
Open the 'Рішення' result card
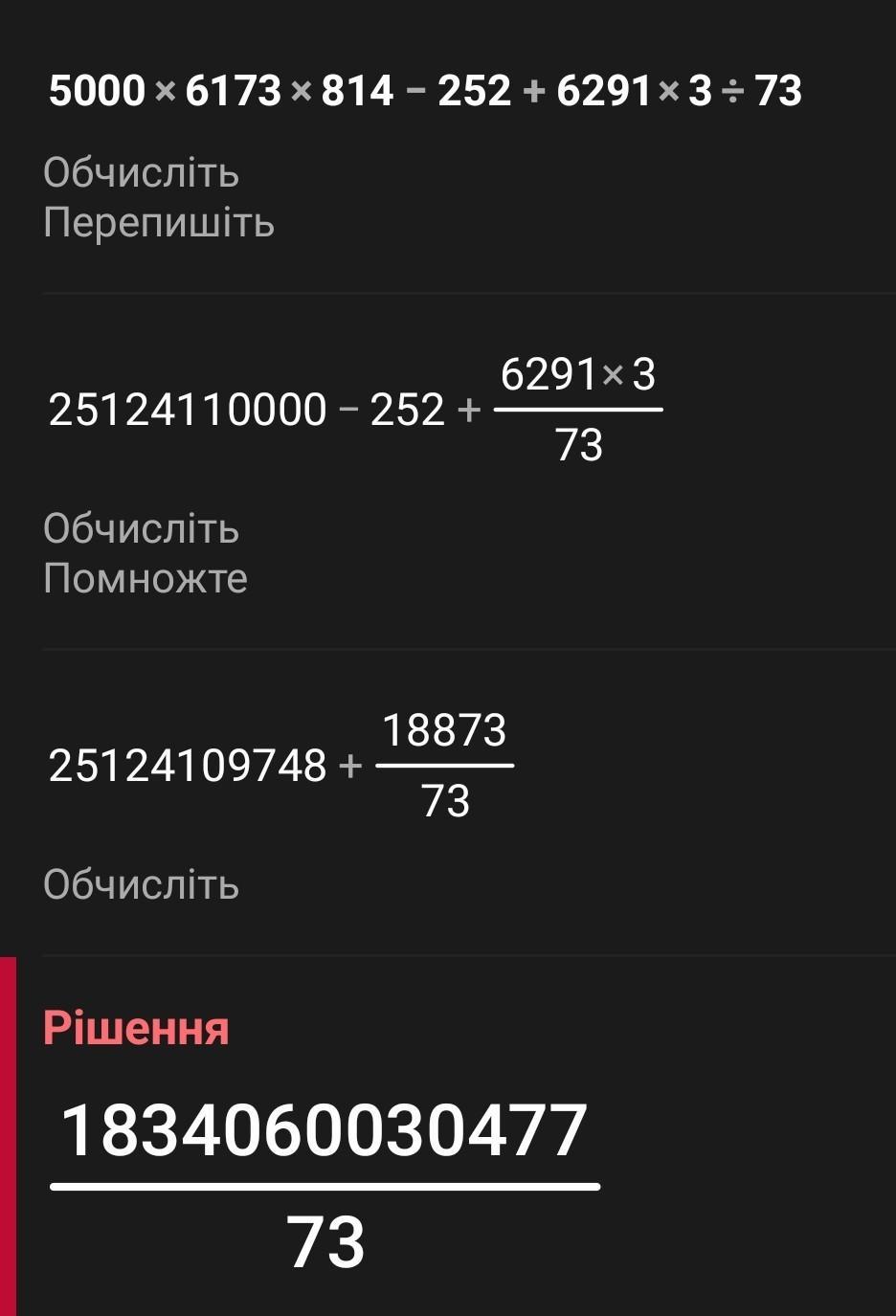(x=325, y=1149)
